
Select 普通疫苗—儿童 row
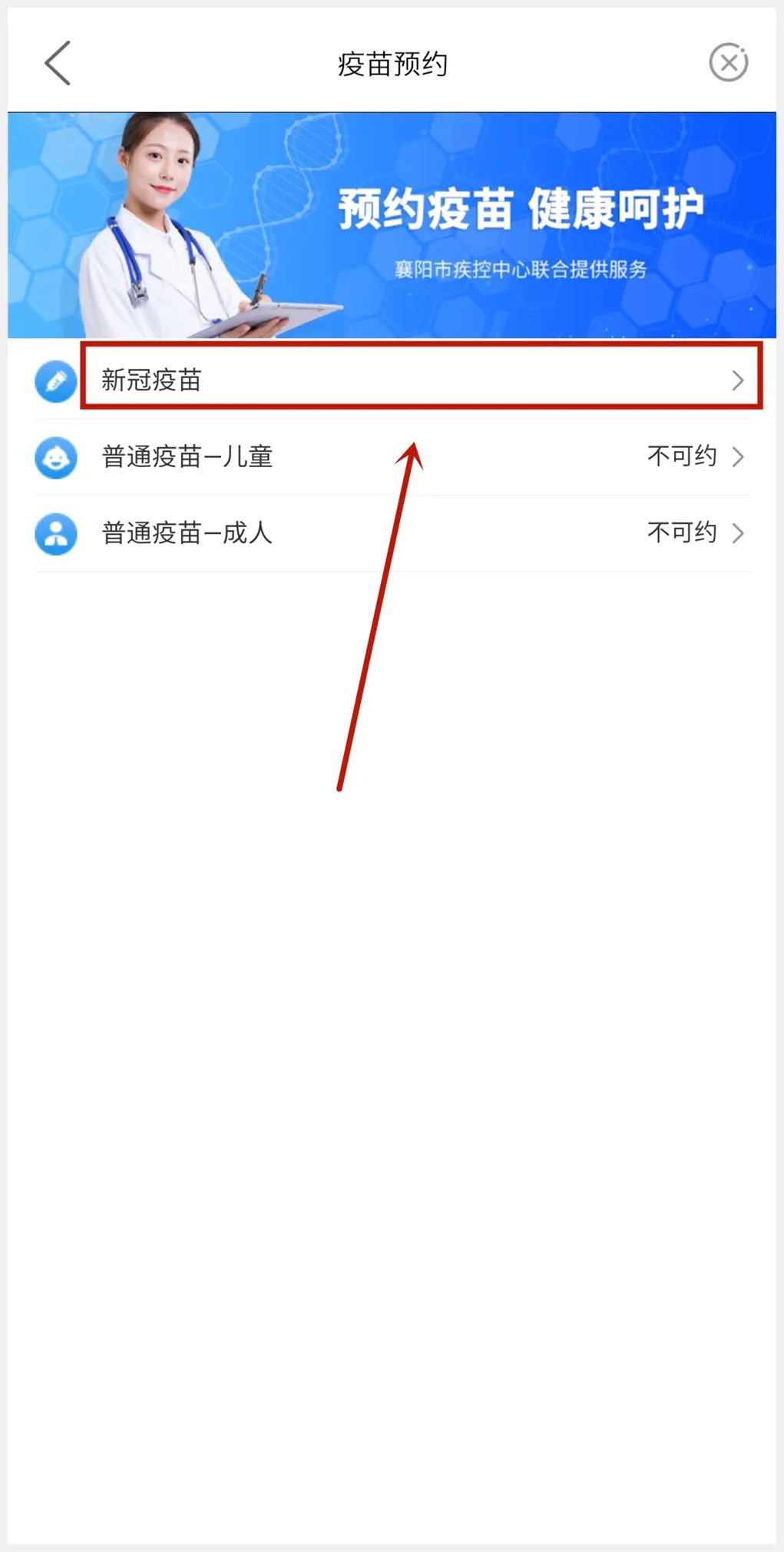[392, 457]
